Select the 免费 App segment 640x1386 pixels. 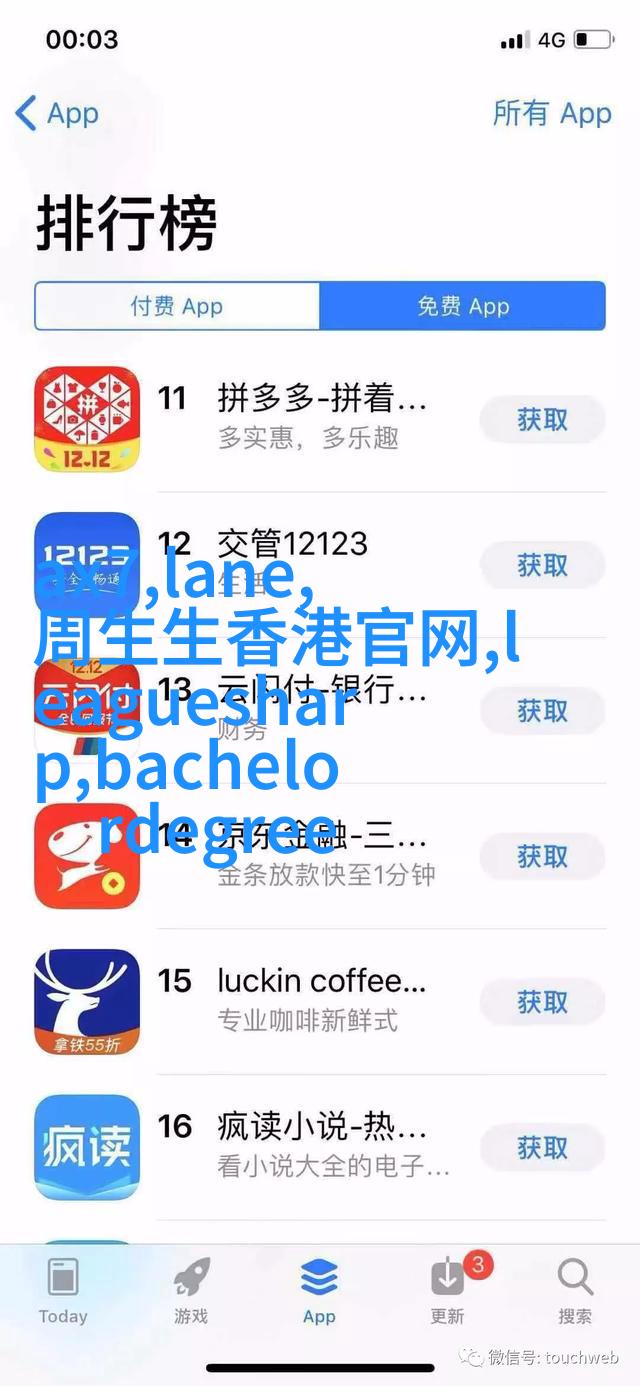[463, 306]
